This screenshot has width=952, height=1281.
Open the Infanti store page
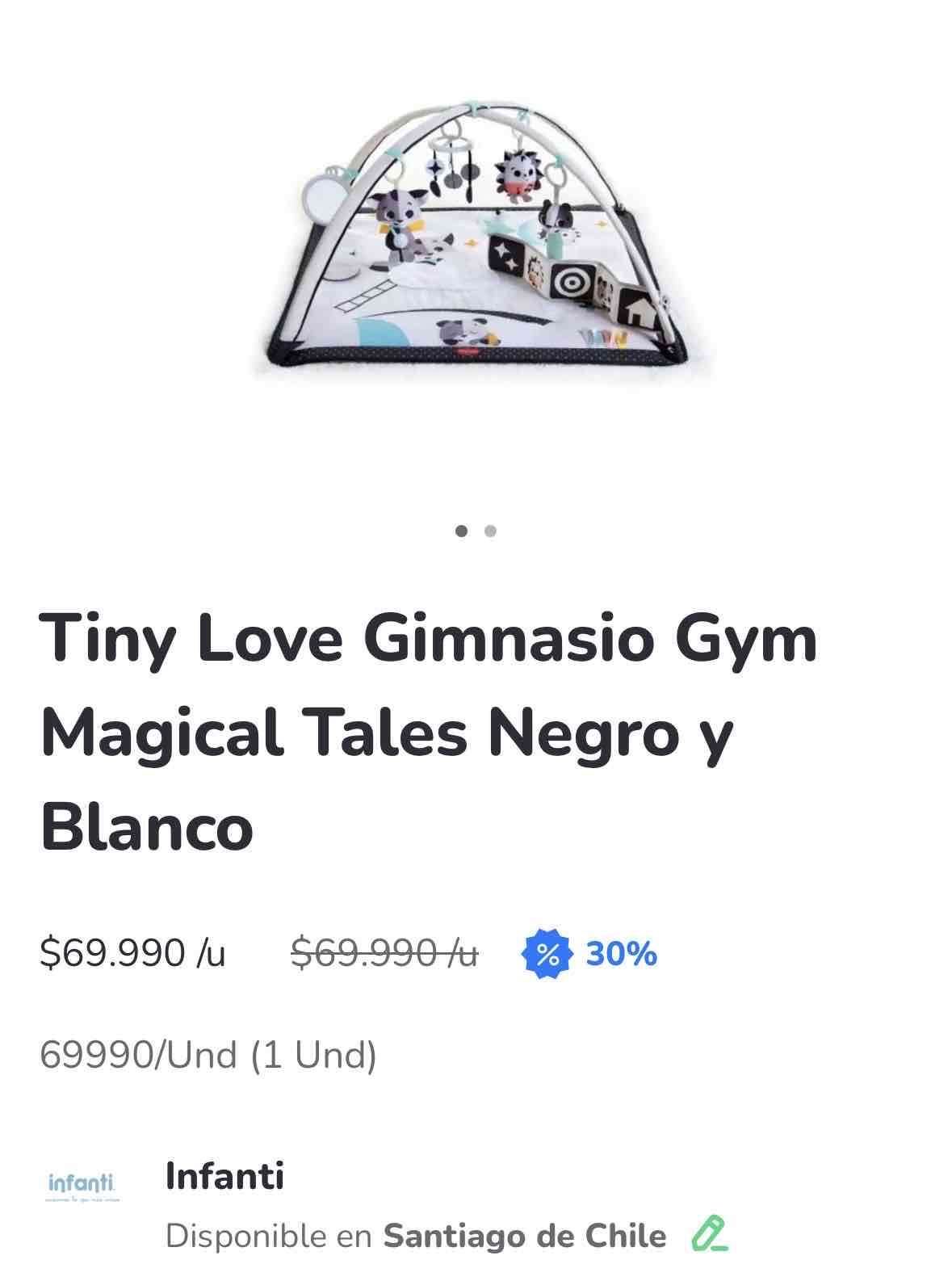tap(224, 1176)
